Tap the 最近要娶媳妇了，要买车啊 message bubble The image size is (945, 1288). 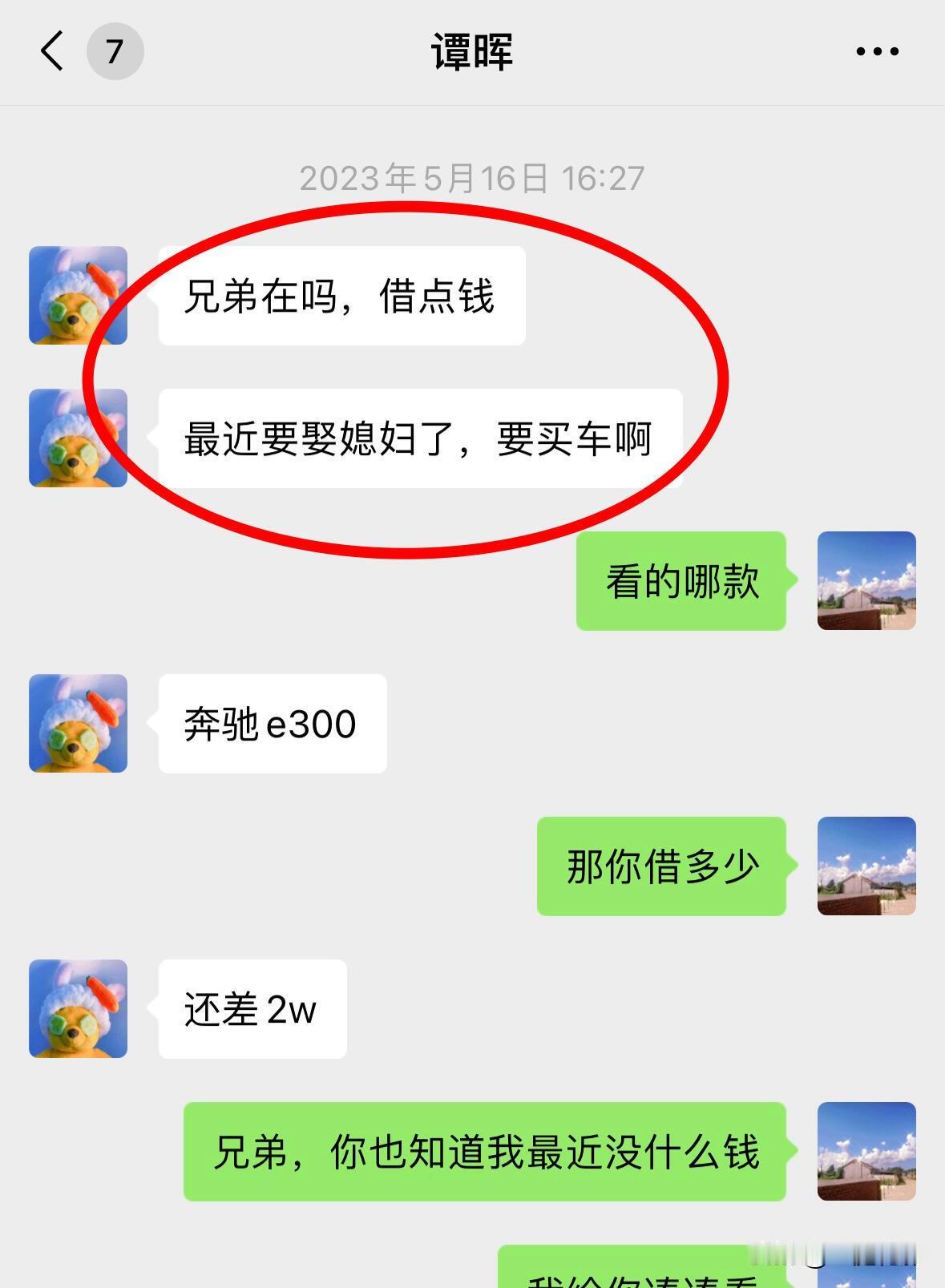pyautogui.click(x=421, y=437)
